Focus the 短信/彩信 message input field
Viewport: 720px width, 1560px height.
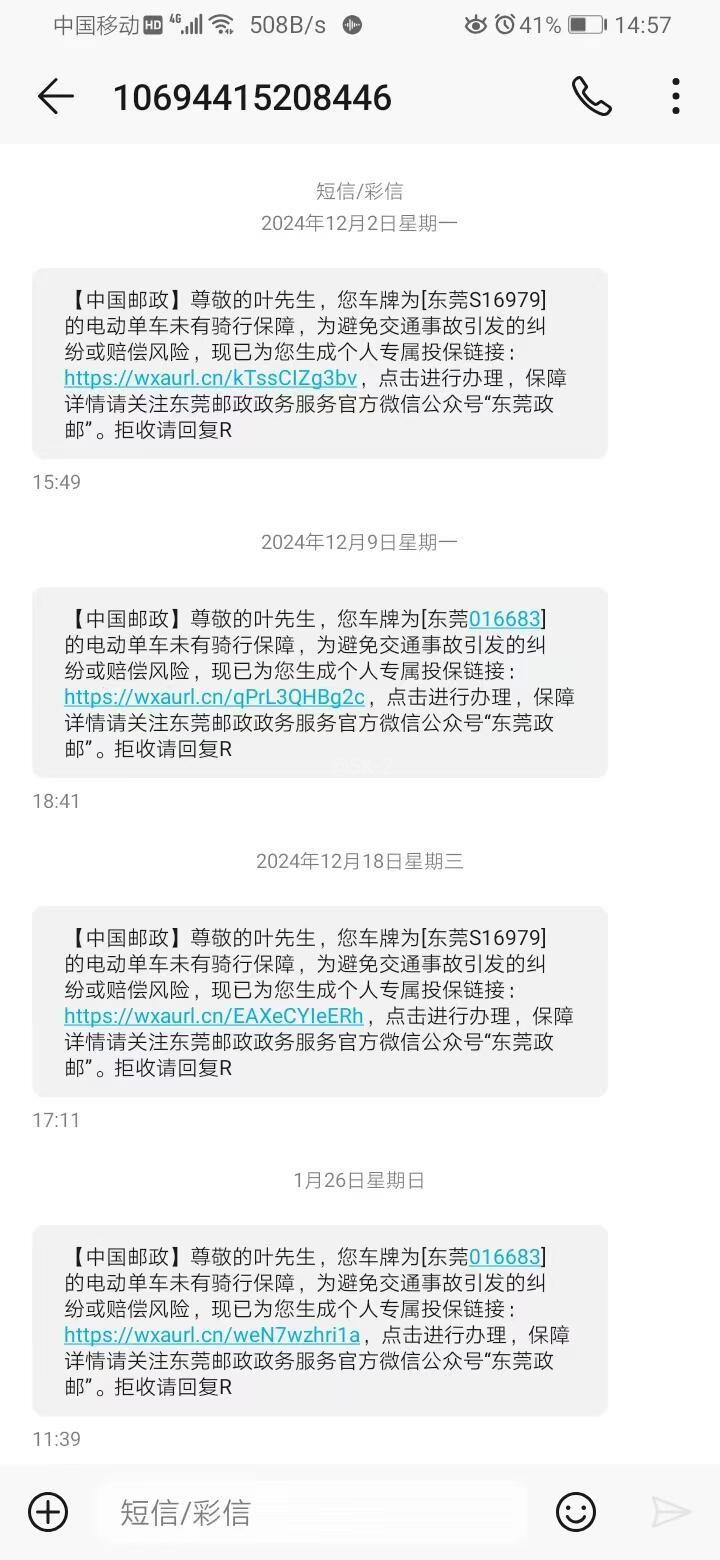pyautogui.click(x=311, y=1512)
